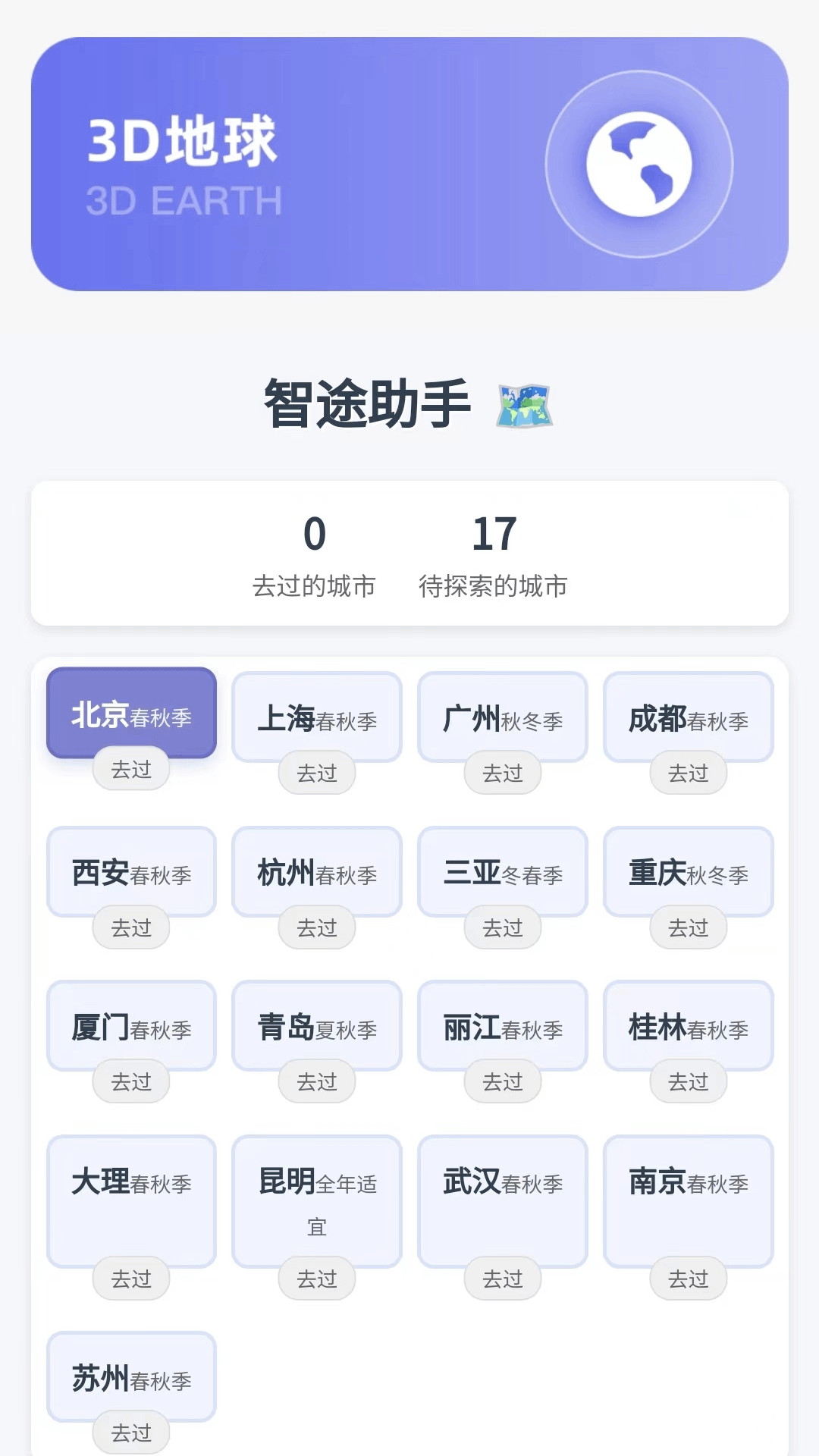Open the 广州 city card
This screenshot has width=819, height=1456.
click(x=503, y=717)
